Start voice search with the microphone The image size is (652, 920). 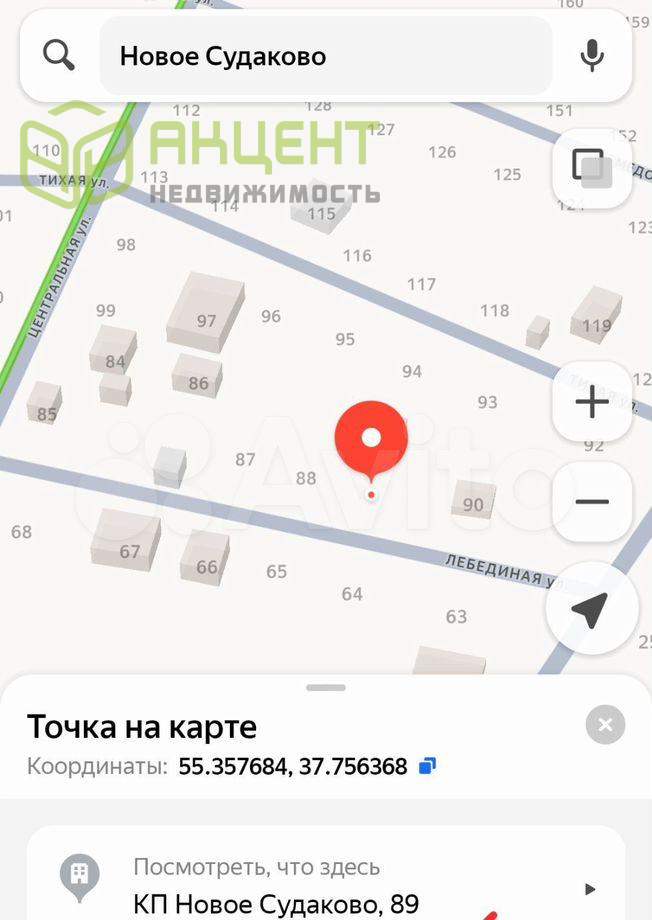coord(592,56)
